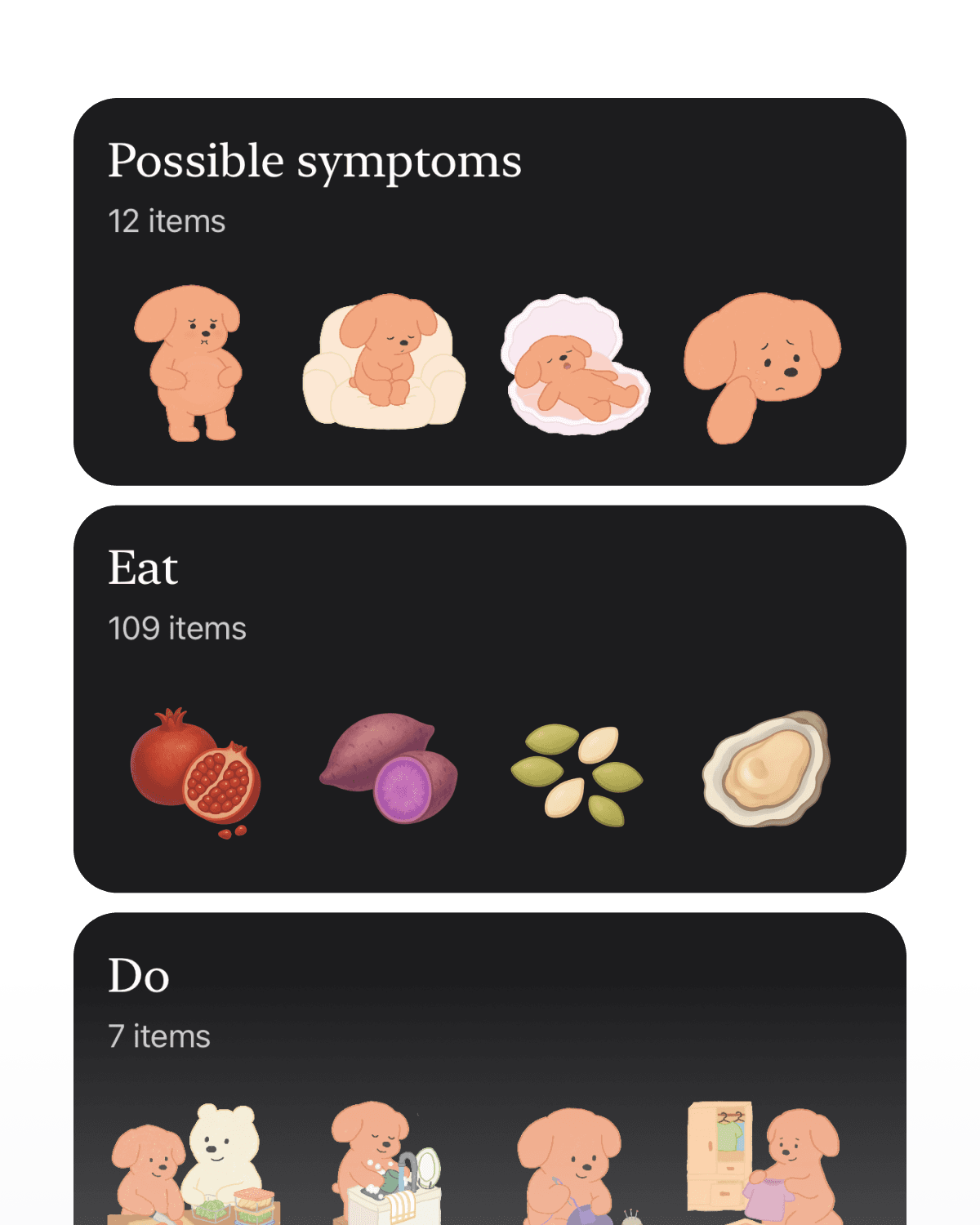Open the Possible symptoms card

coord(490,292)
